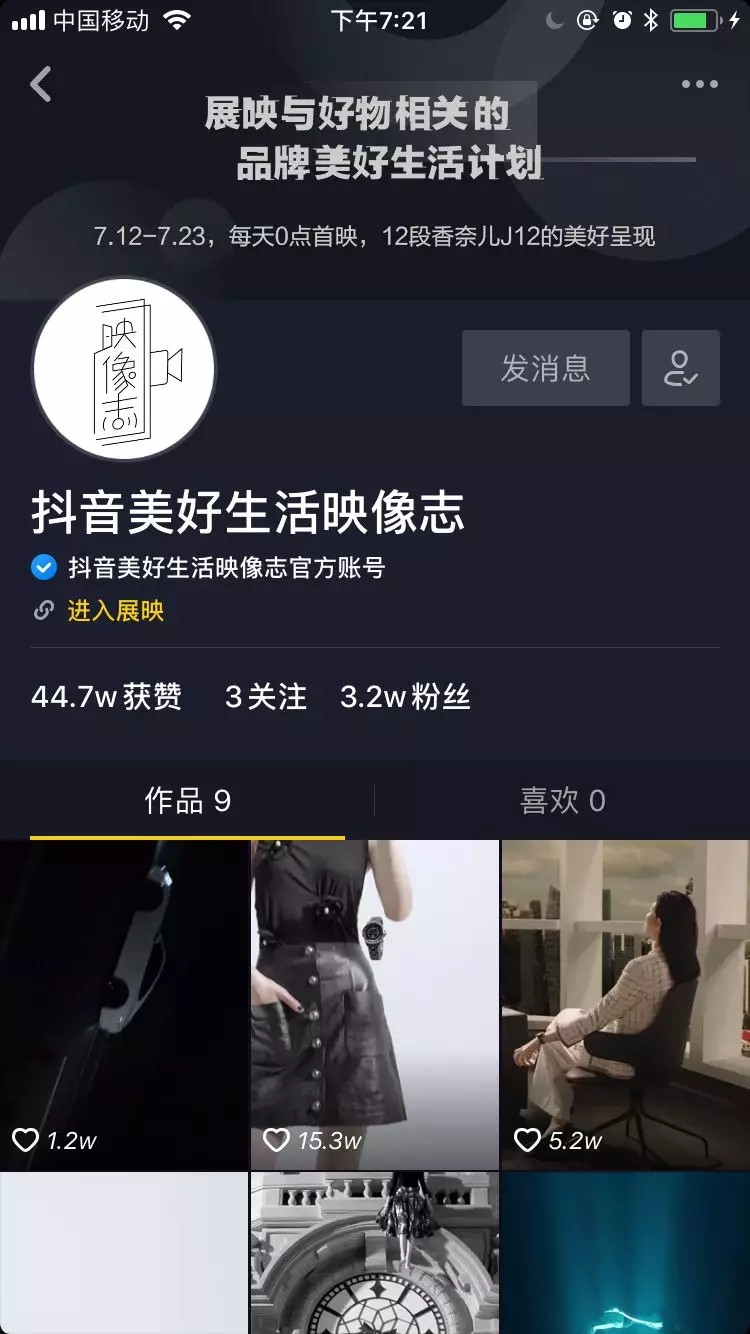Play the video with 15.3w likes
Viewport: 750px width, 1334px height.
(374, 1003)
